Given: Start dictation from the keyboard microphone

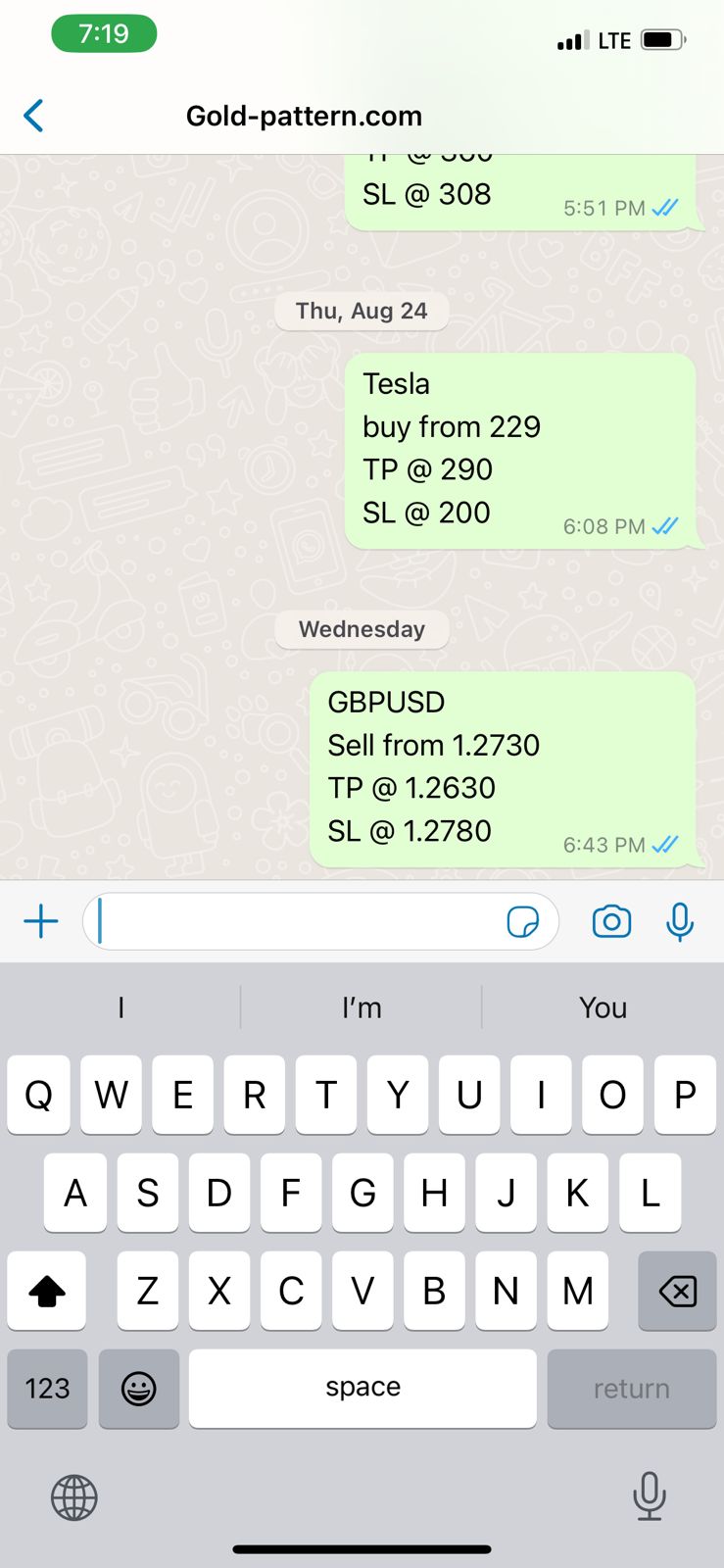Looking at the screenshot, I should tap(649, 1496).
